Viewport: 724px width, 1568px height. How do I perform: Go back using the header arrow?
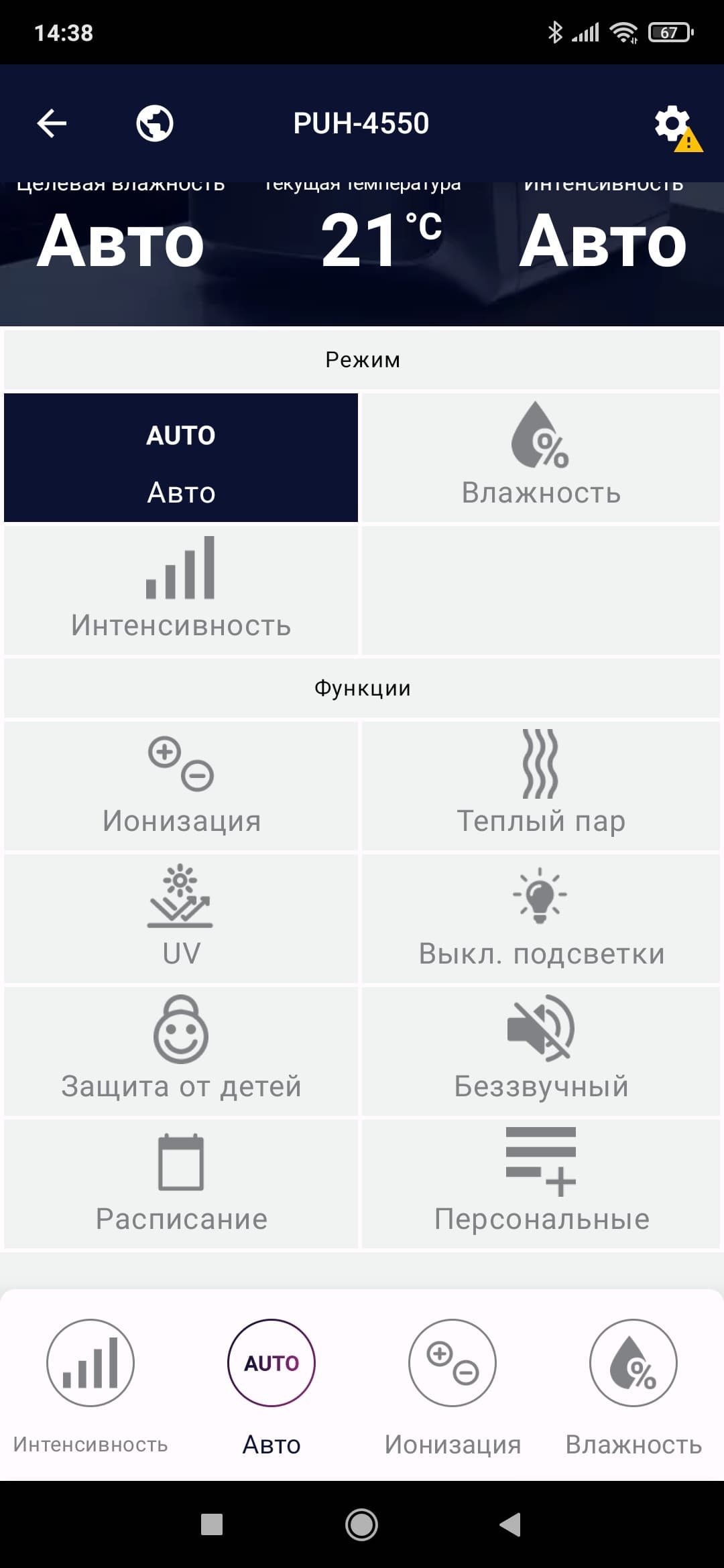coord(52,123)
